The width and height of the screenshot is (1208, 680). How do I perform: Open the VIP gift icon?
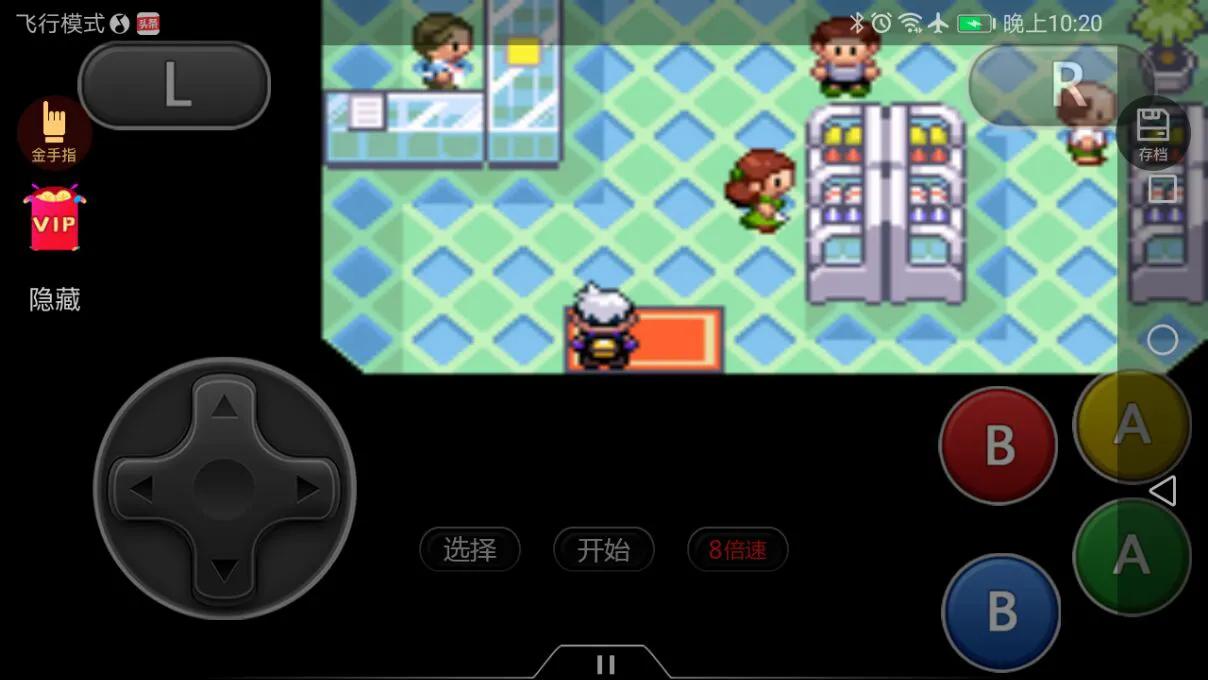click(x=54, y=217)
